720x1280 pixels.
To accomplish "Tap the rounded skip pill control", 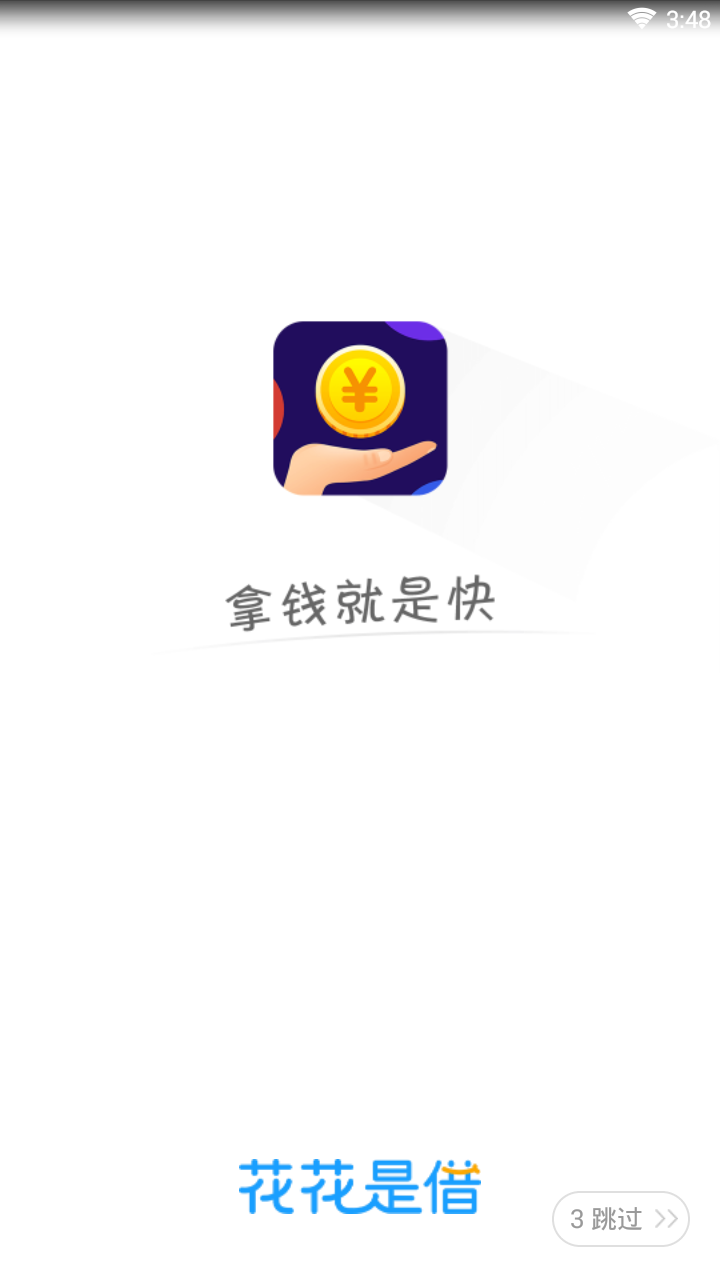I will (620, 1218).
